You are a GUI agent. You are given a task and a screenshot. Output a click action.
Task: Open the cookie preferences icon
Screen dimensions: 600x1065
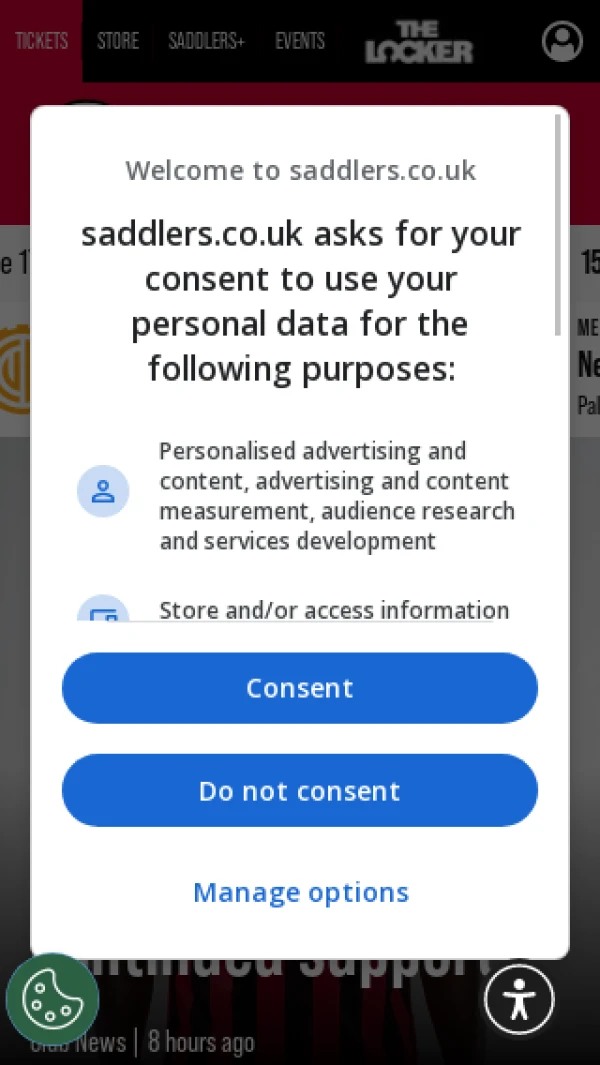point(52,999)
